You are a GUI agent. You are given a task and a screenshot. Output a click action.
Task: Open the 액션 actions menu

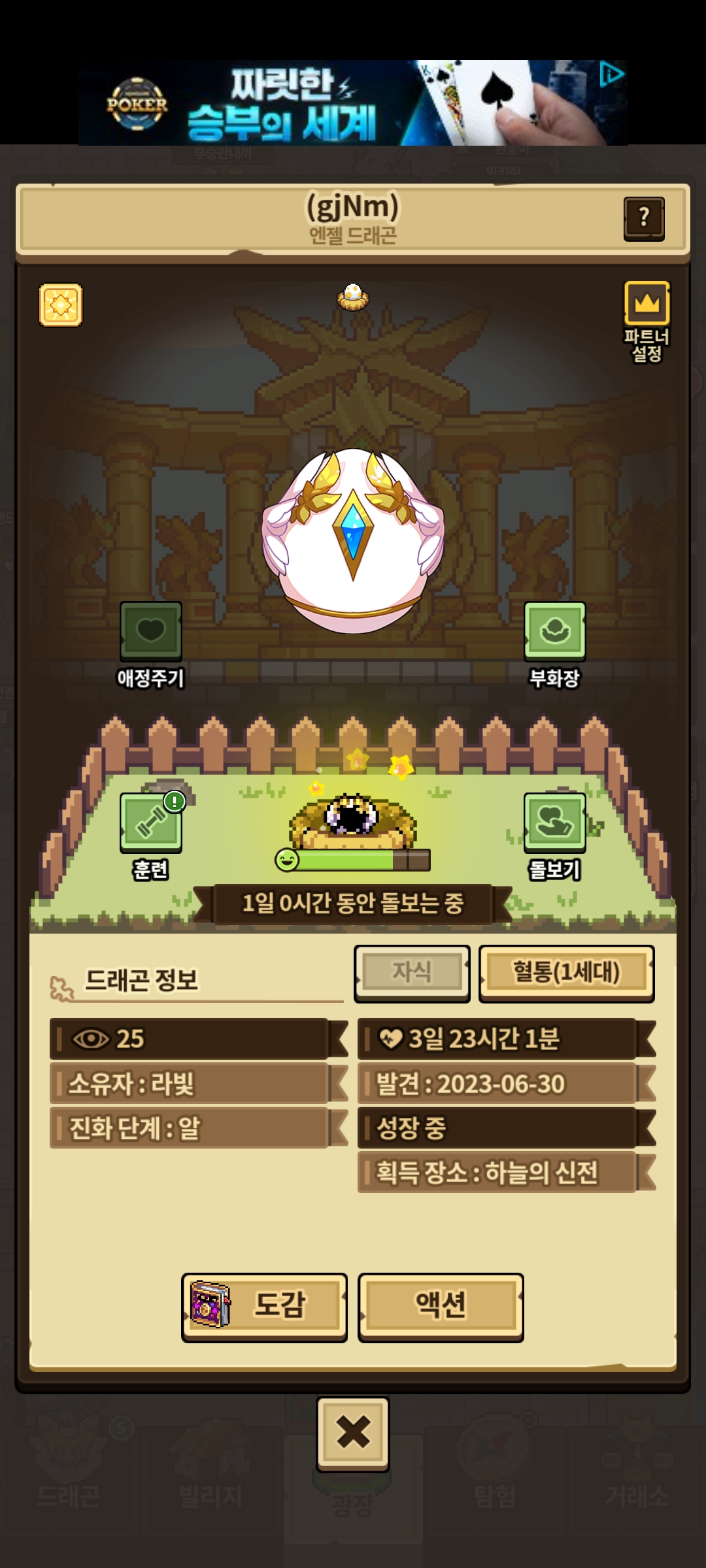click(441, 1306)
